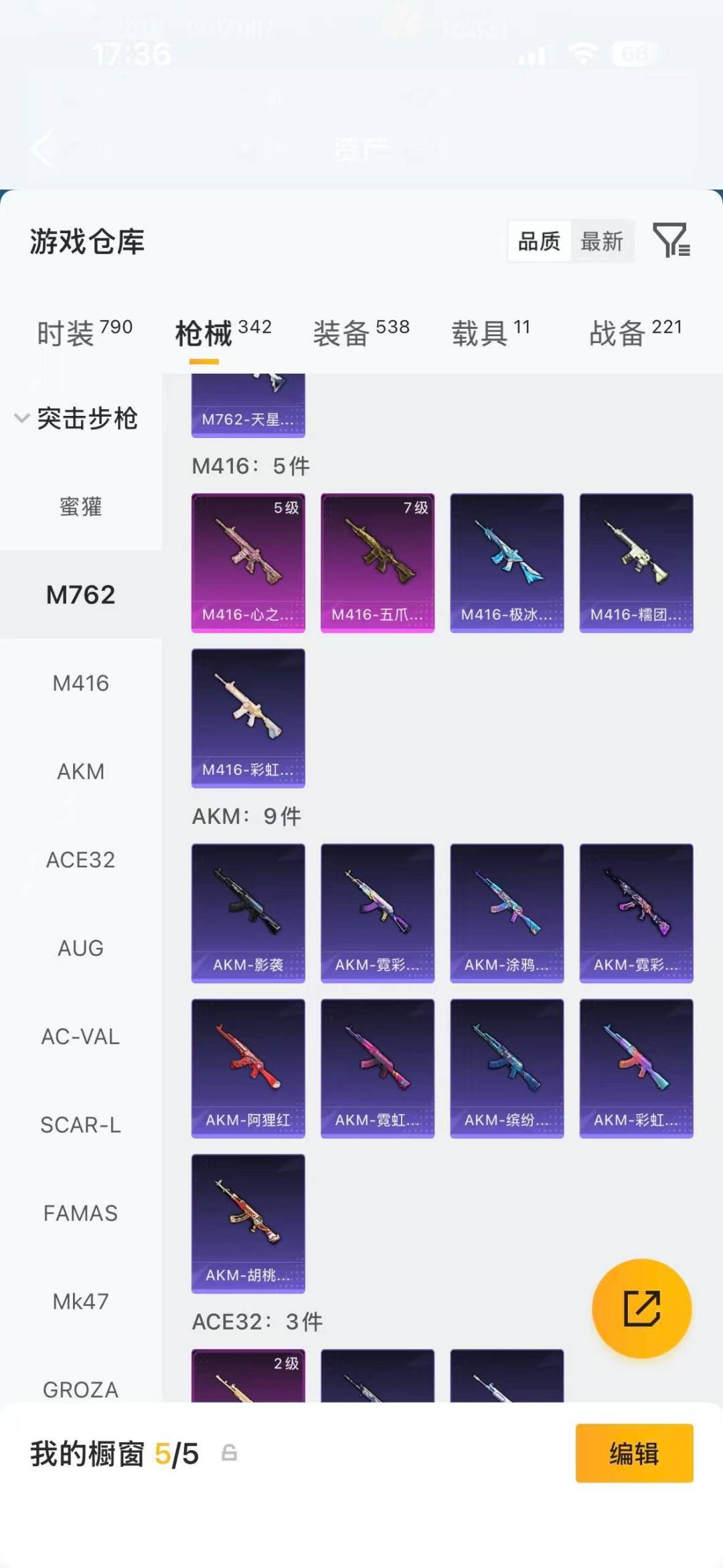Viewport: 723px width, 1568px height.
Task: Switch to the 装备 tab
Action: click(361, 332)
